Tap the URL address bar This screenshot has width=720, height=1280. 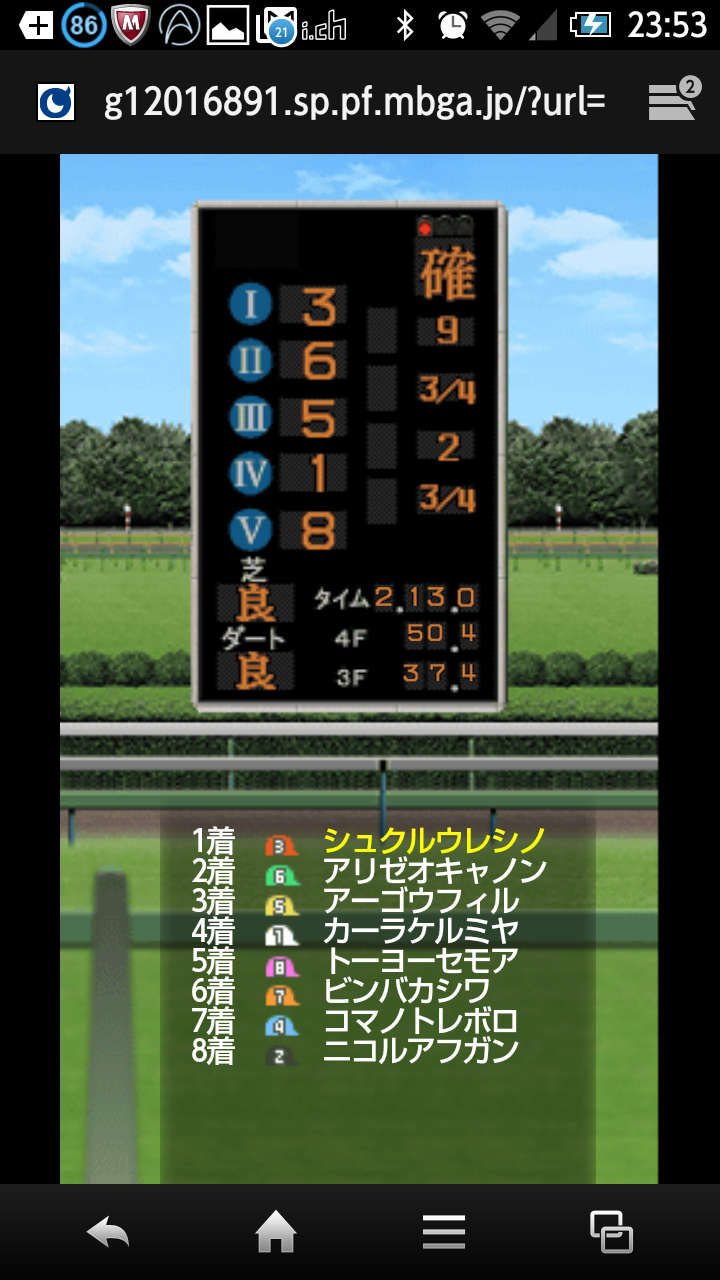point(354,103)
